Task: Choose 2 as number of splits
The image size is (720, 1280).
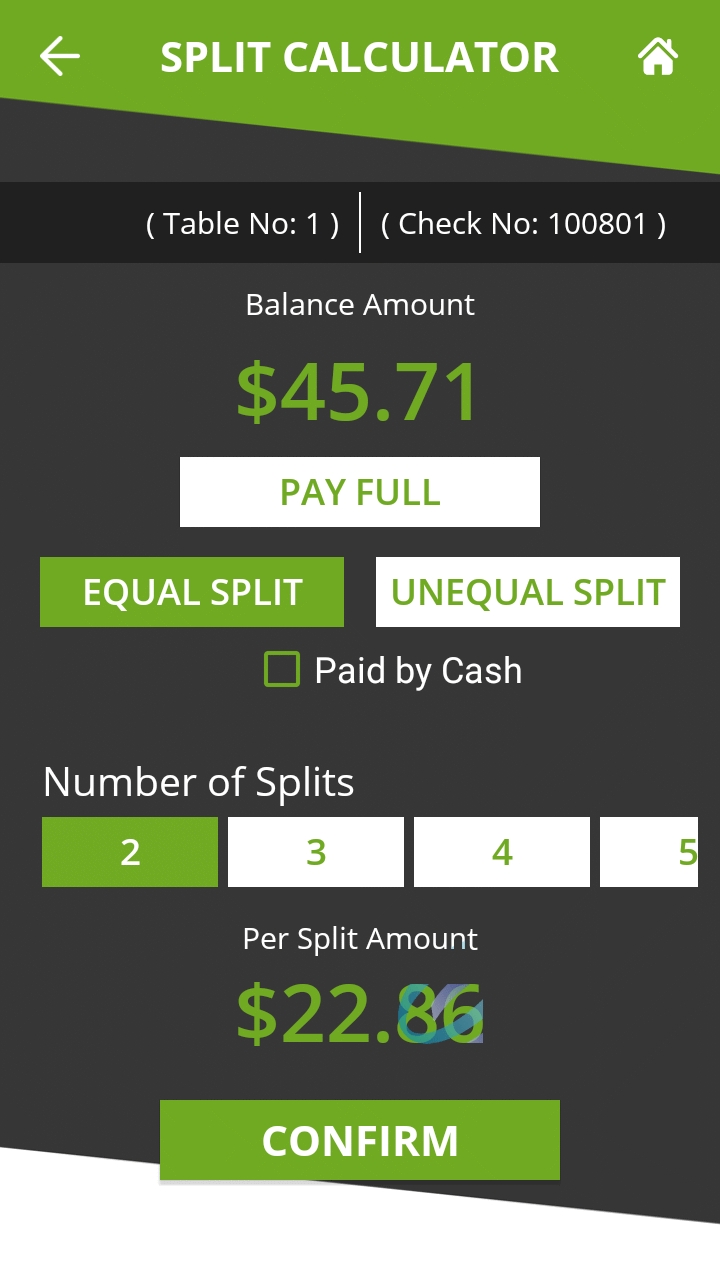Action: pyautogui.click(x=130, y=852)
